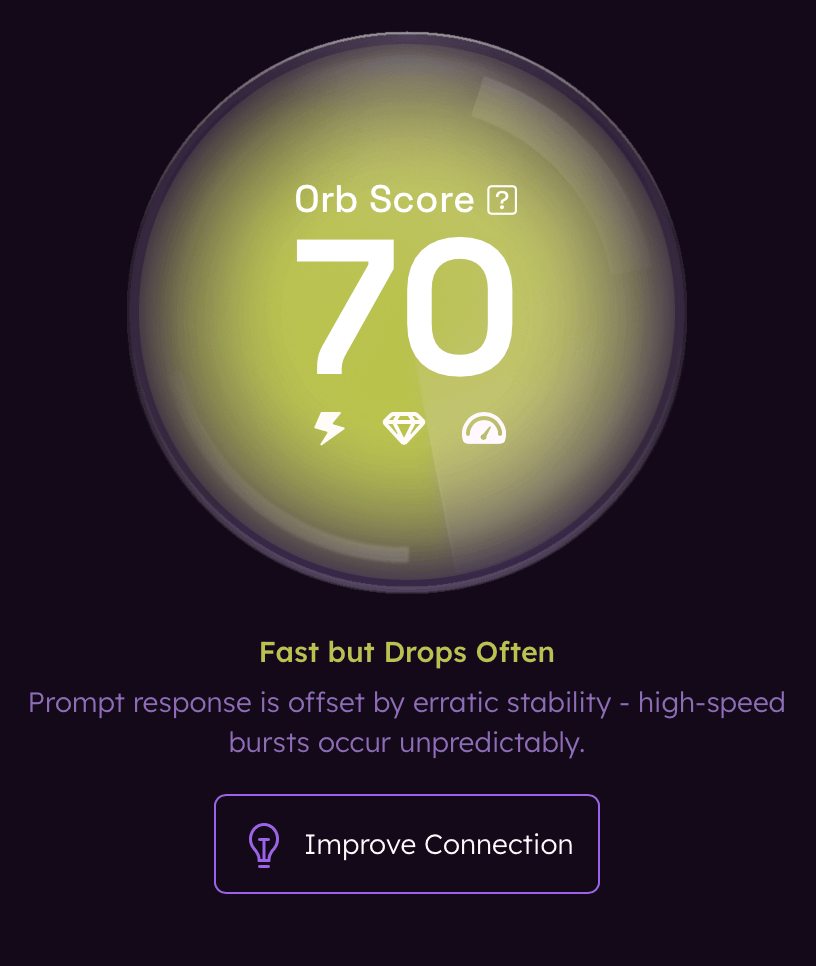Click the lightbulb icon on Improve Connection
The image size is (816, 966).
coord(263,843)
